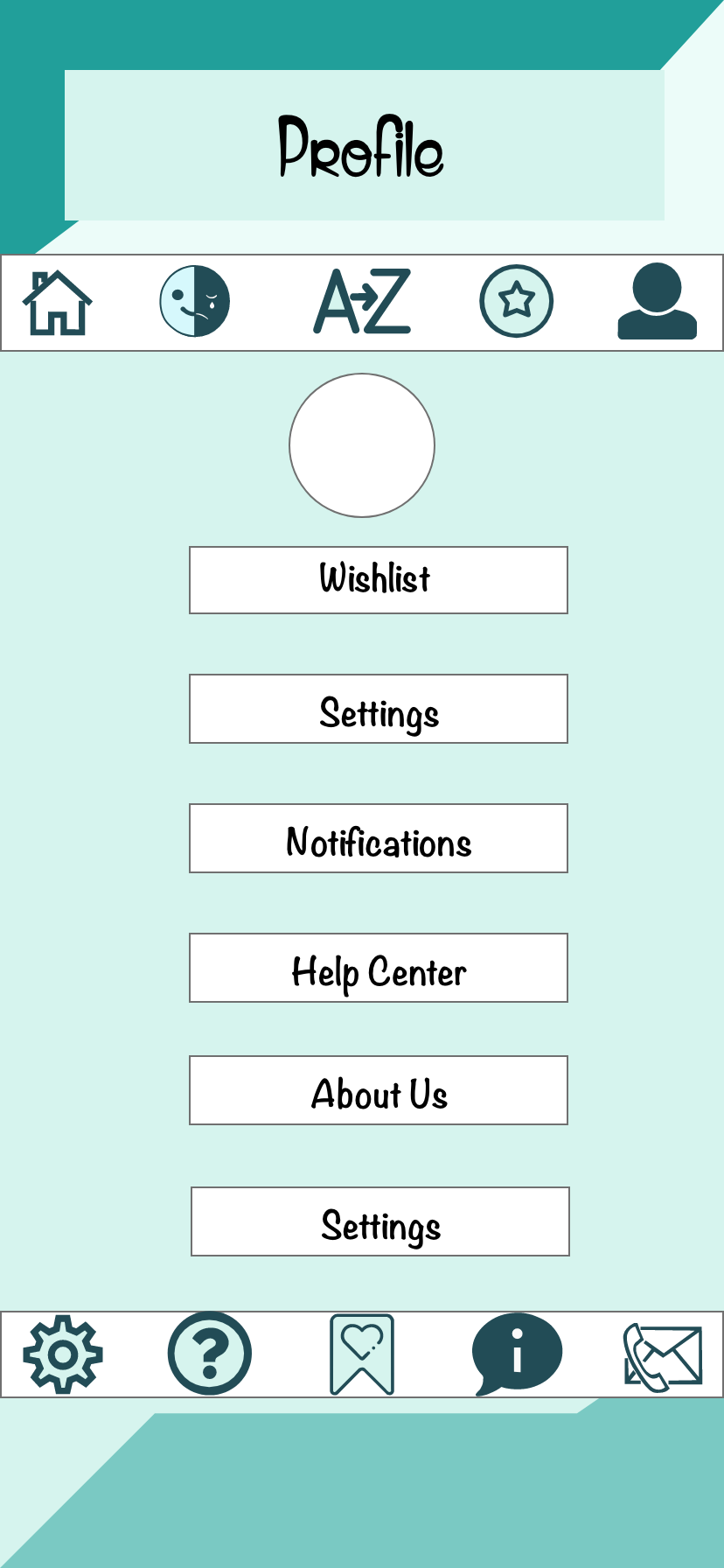This screenshot has width=724, height=1568.
Task: Tap the round profile picture placeholder
Action: tap(362, 445)
